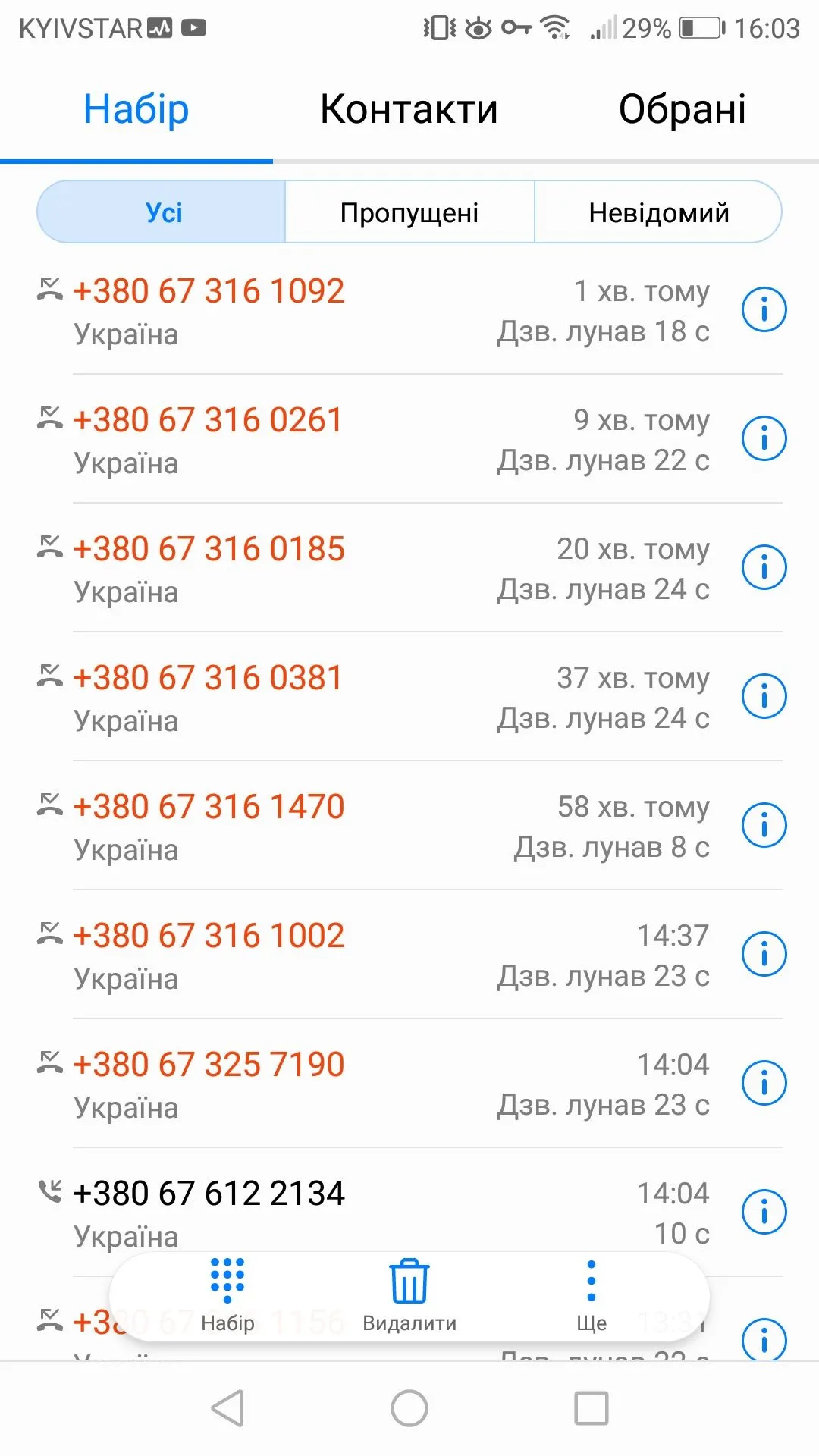This screenshot has width=819, height=1456.
Task: Filter calls by Пропущені
Action: click(409, 212)
